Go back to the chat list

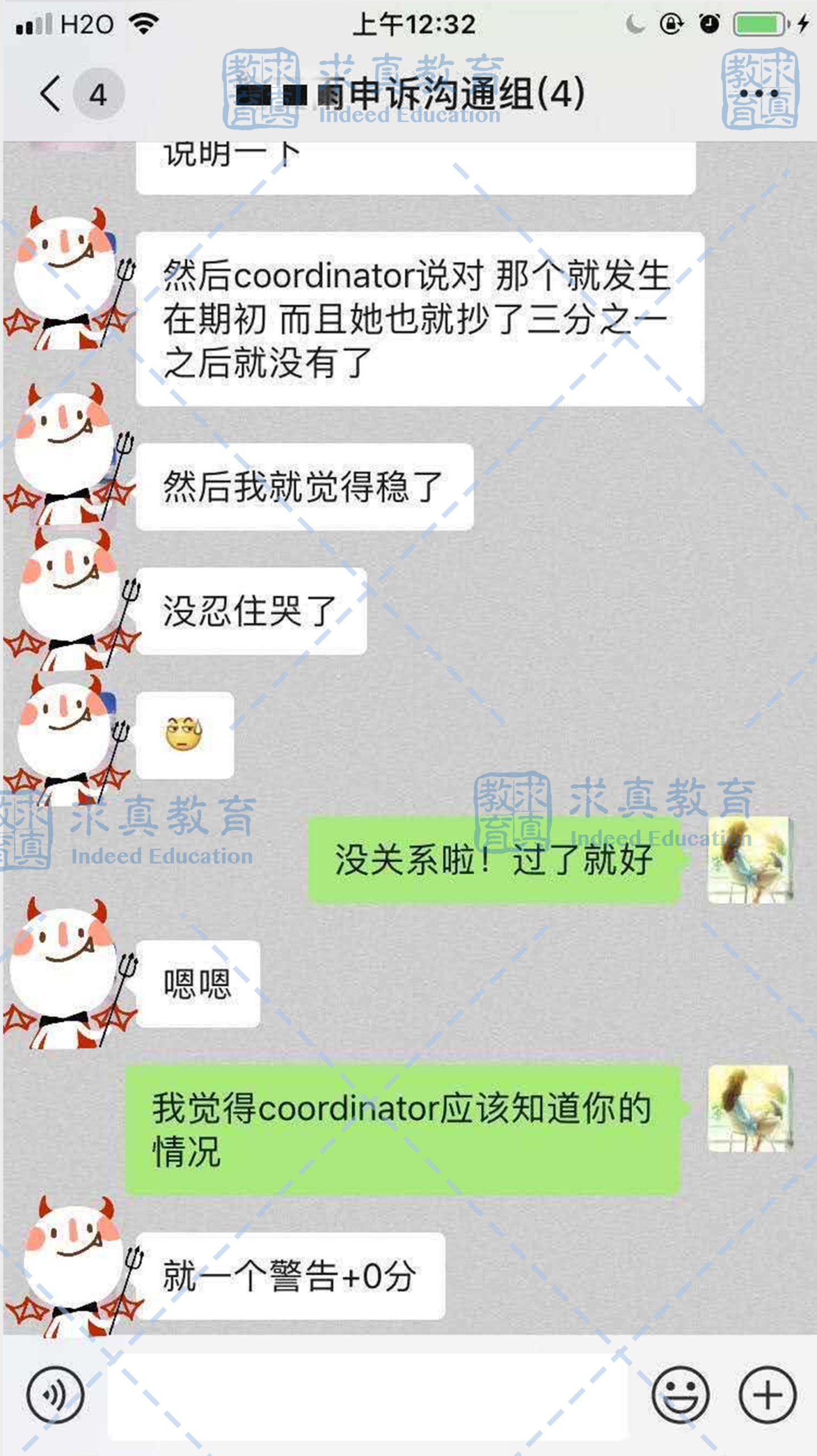51,93
